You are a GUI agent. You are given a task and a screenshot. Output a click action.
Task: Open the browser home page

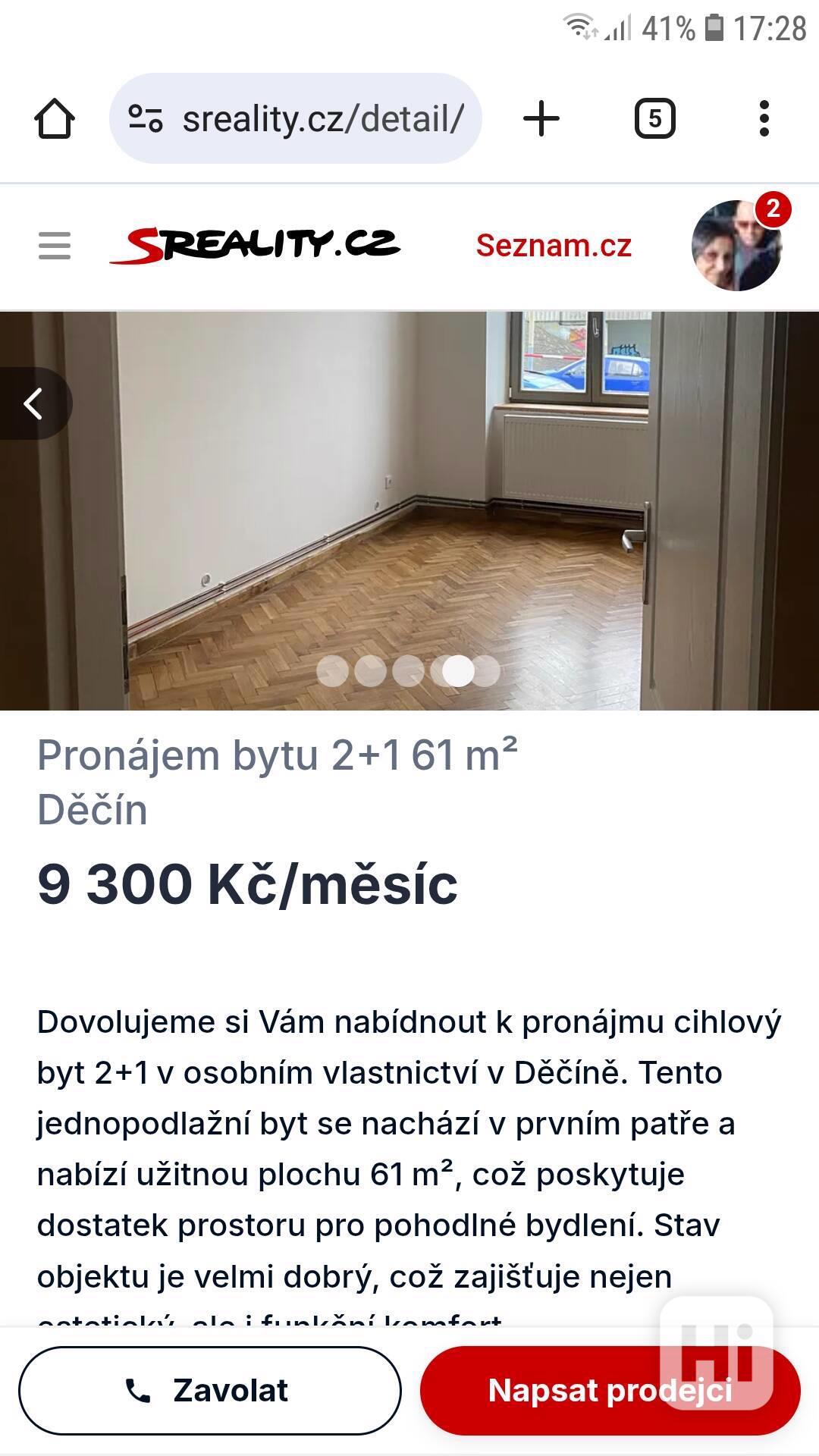pyautogui.click(x=55, y=119)
